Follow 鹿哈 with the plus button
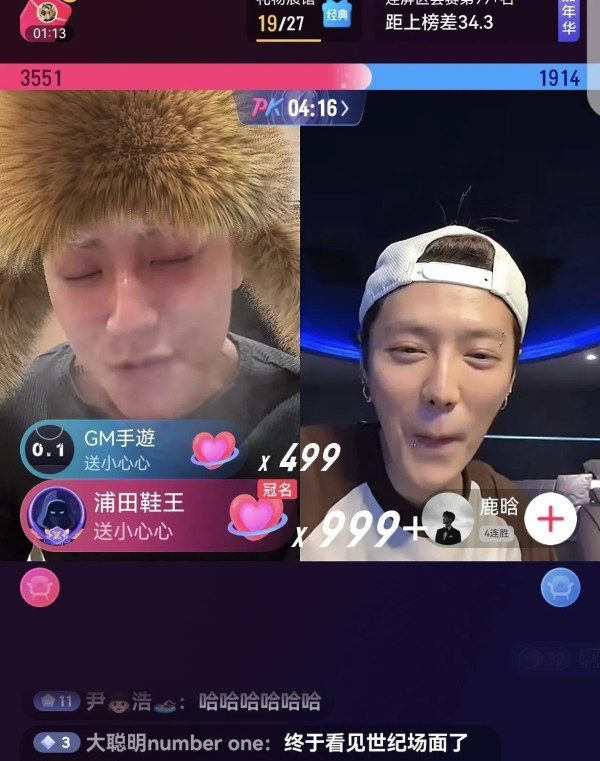 coord(550,520)
